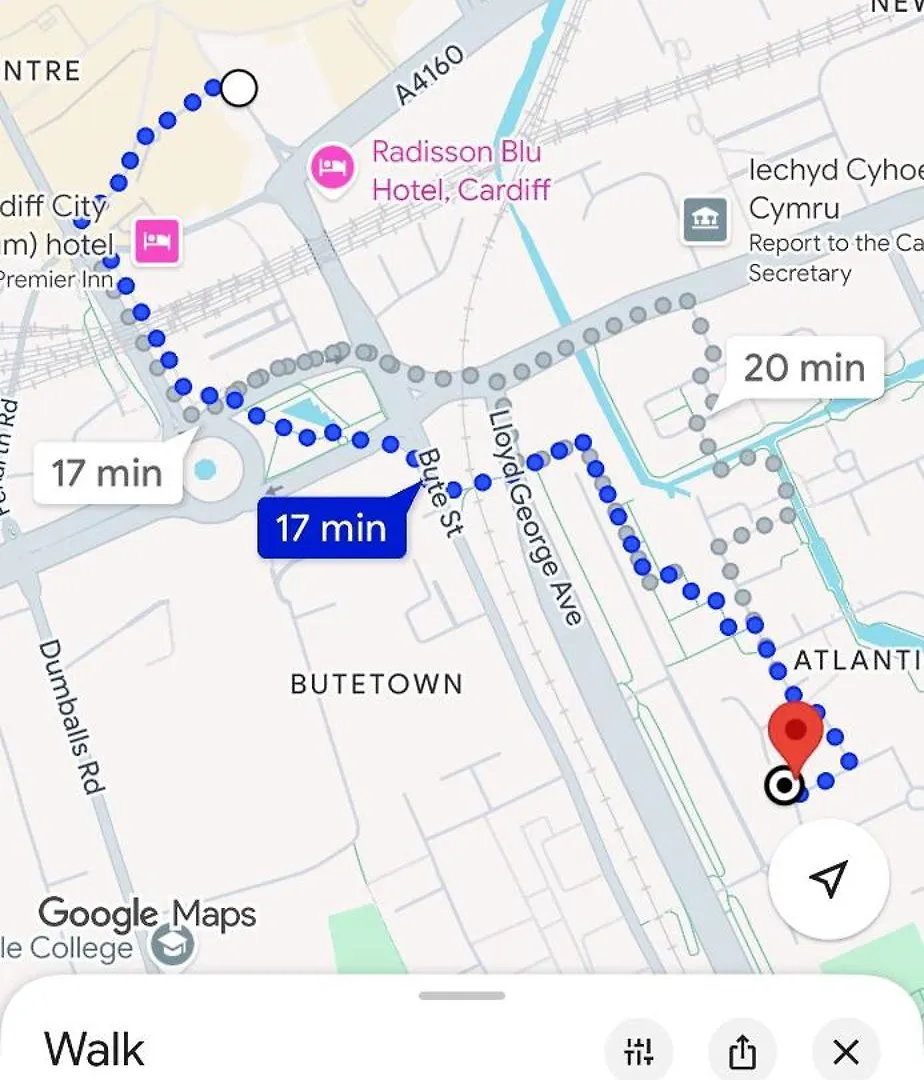Share the walking directions
The height and width of the screenshot is (1080, 924).
(x=741, y=1051)
